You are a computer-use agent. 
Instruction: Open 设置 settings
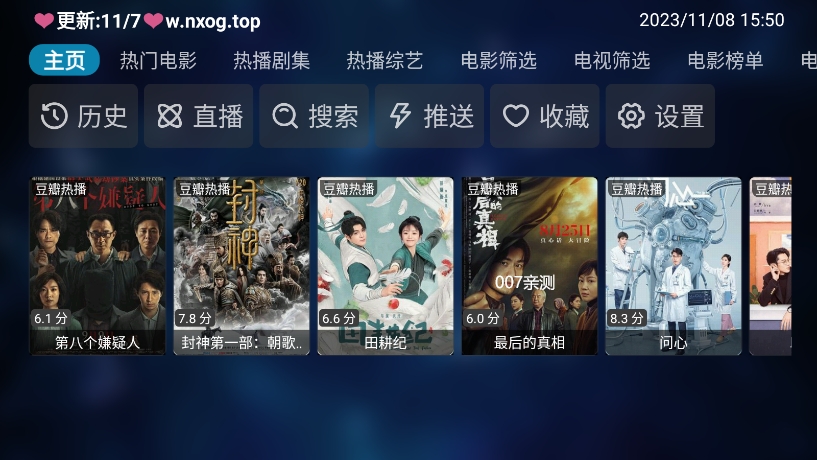[x=661, y=116]
